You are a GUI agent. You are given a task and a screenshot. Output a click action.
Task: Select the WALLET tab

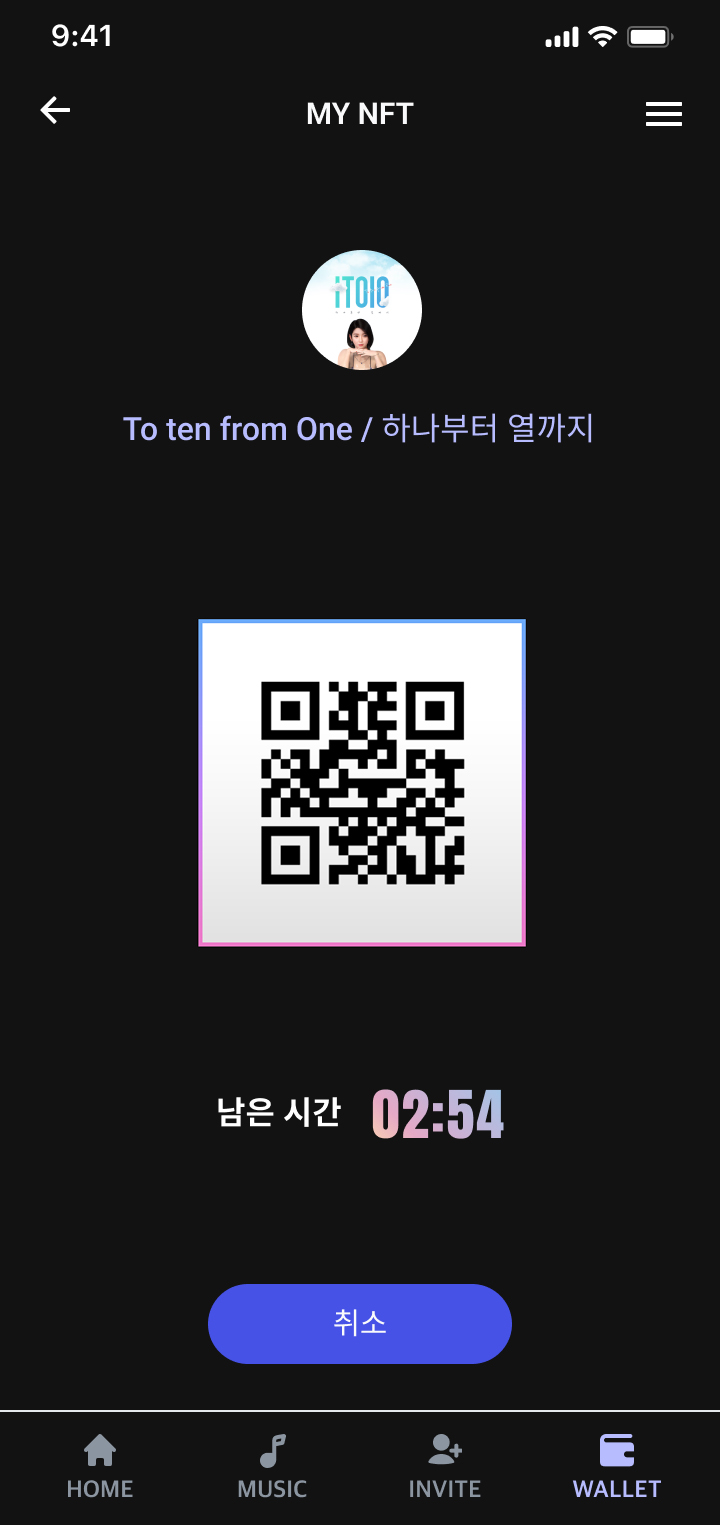(617, 1466)
